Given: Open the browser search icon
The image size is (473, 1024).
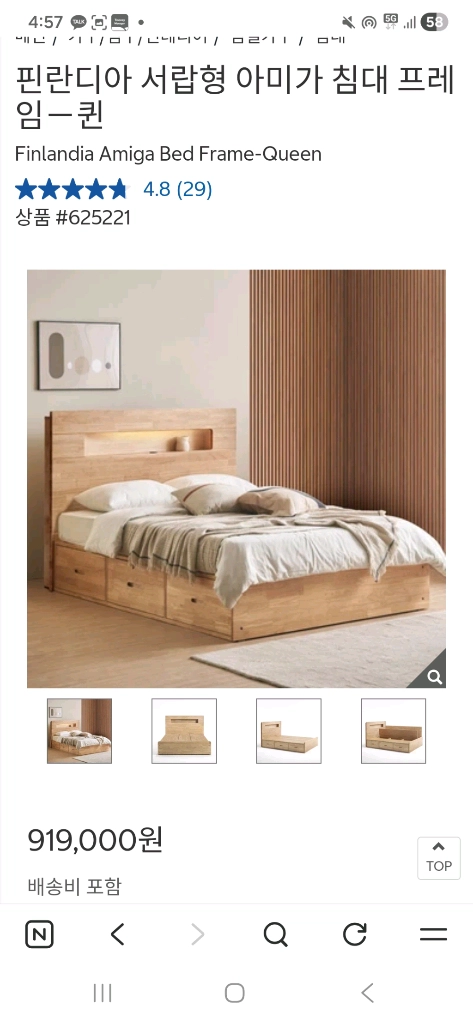Looking at the screenshot, I should (x=276, y=935).
